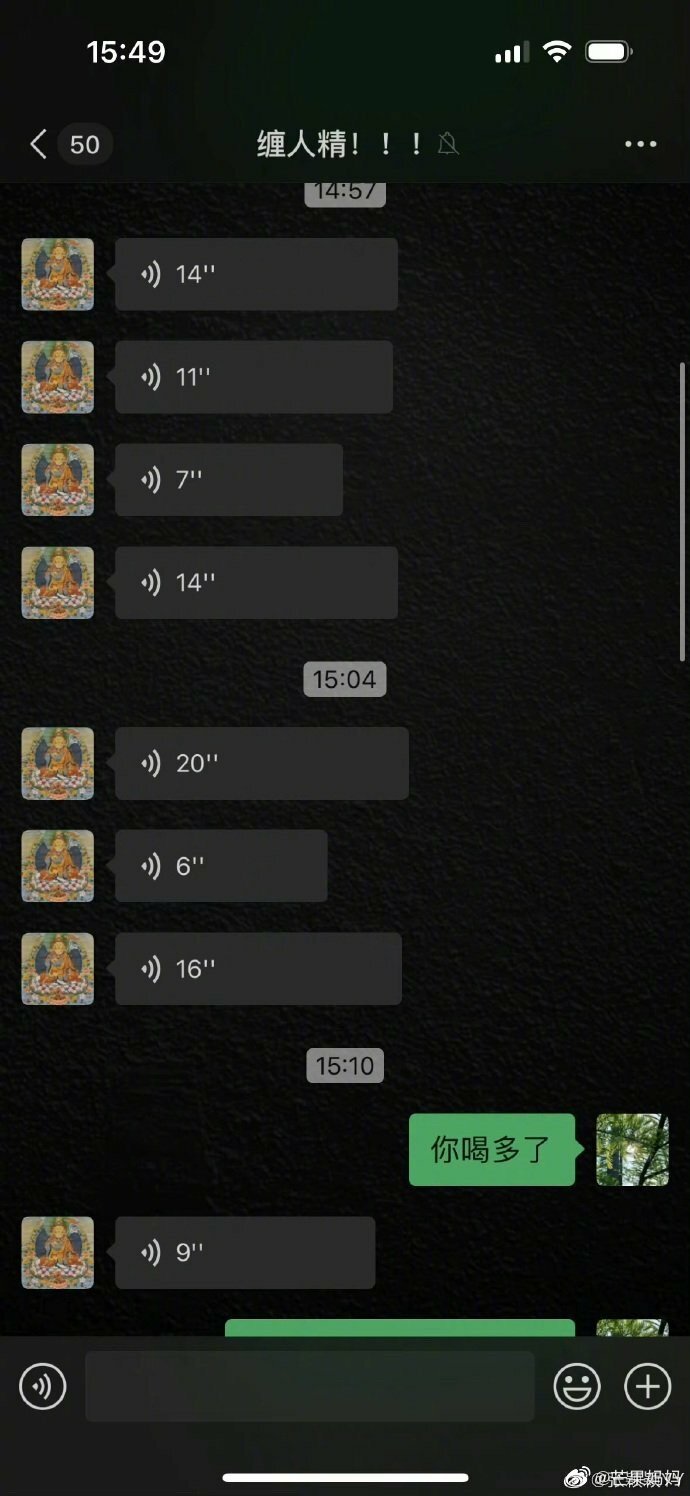Open the emoji sticker panel

[x=577, y=1387]
